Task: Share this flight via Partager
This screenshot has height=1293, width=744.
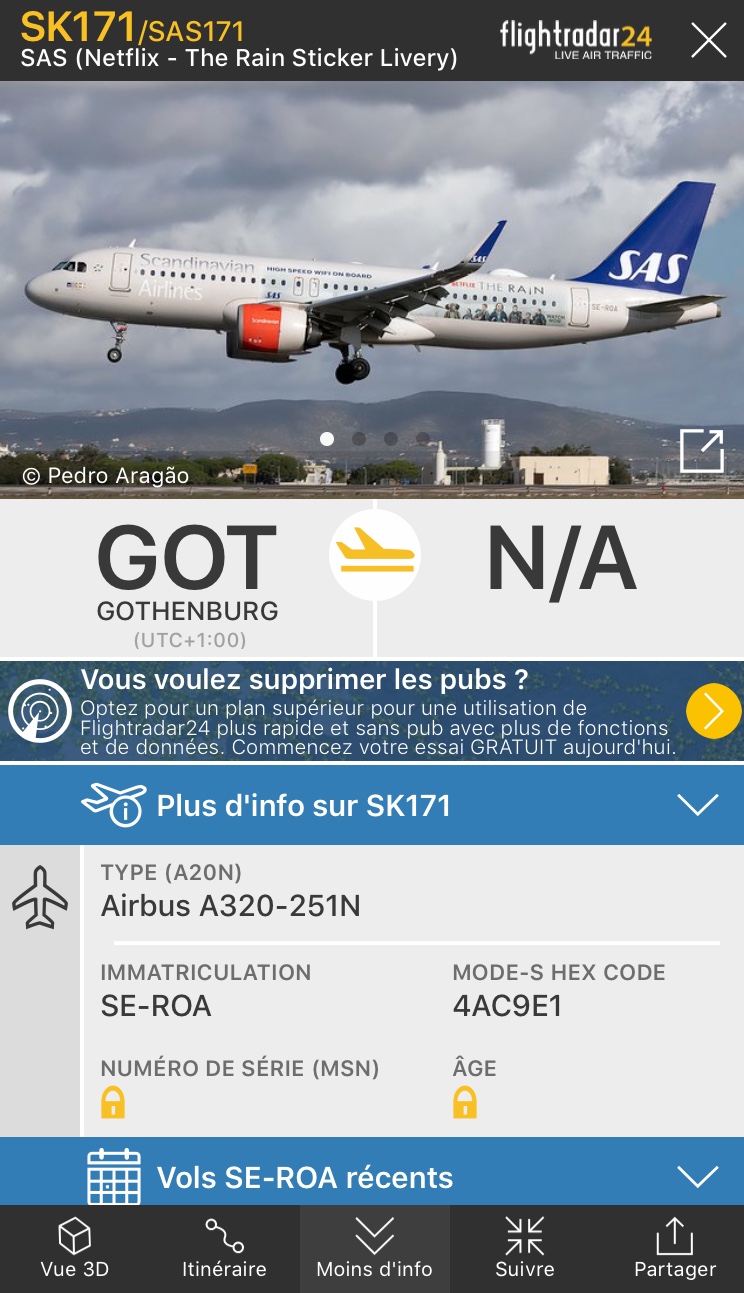Action: pyautogui.click(x=675, y=1248)
